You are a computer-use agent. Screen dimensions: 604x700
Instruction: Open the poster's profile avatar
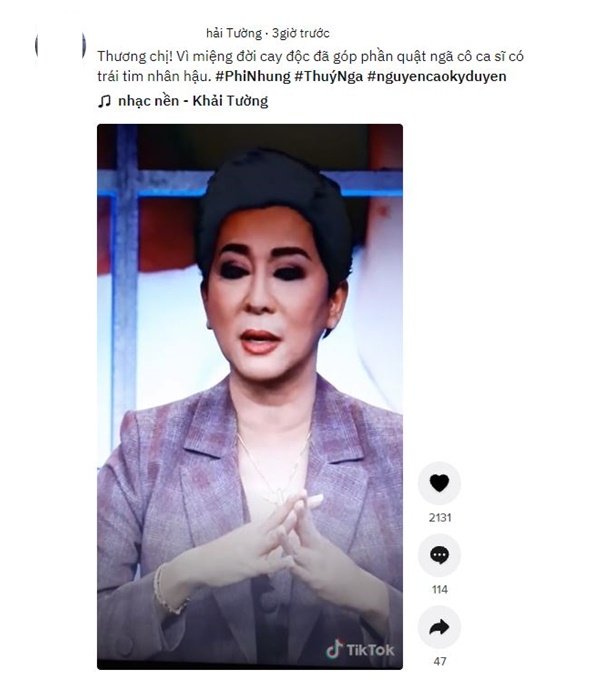60,46
